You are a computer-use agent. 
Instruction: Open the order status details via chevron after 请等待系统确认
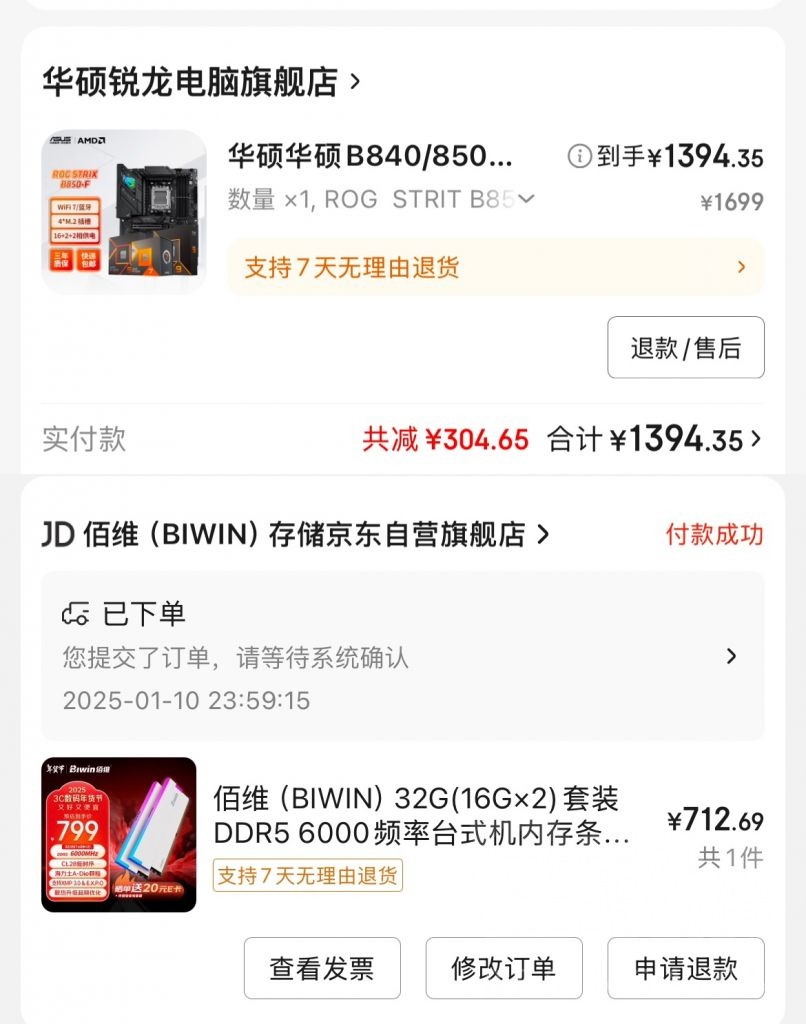731,655
